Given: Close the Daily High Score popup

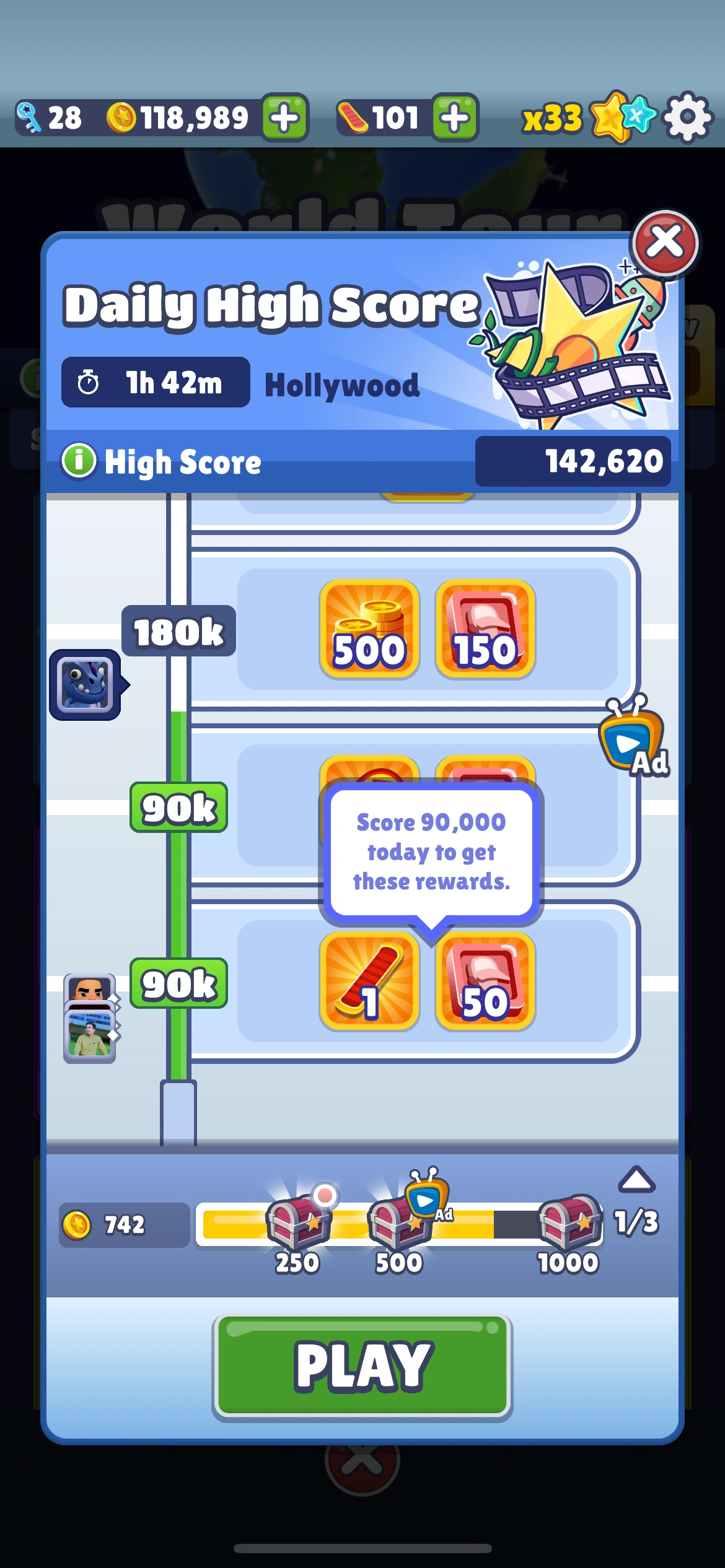Looking at the screenshot, I should (x=664, y=243).
